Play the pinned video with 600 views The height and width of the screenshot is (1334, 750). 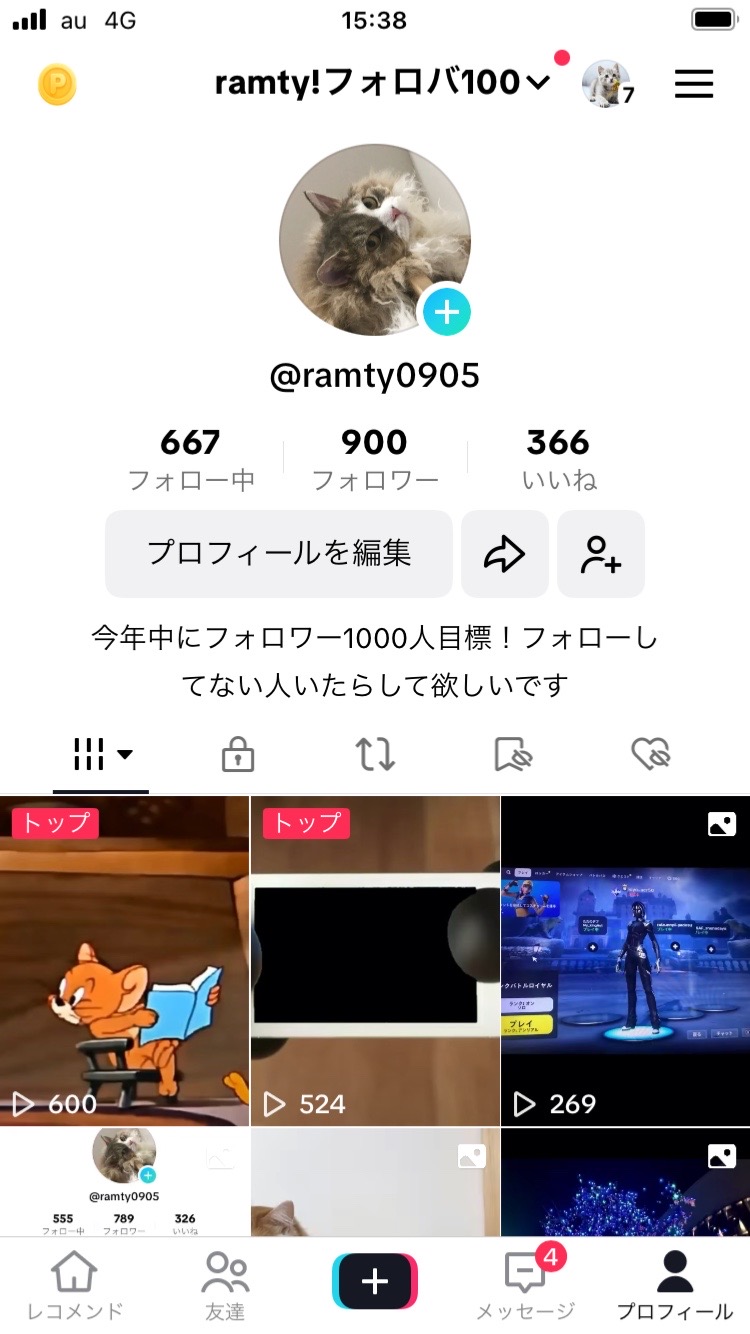coord(124,960)
